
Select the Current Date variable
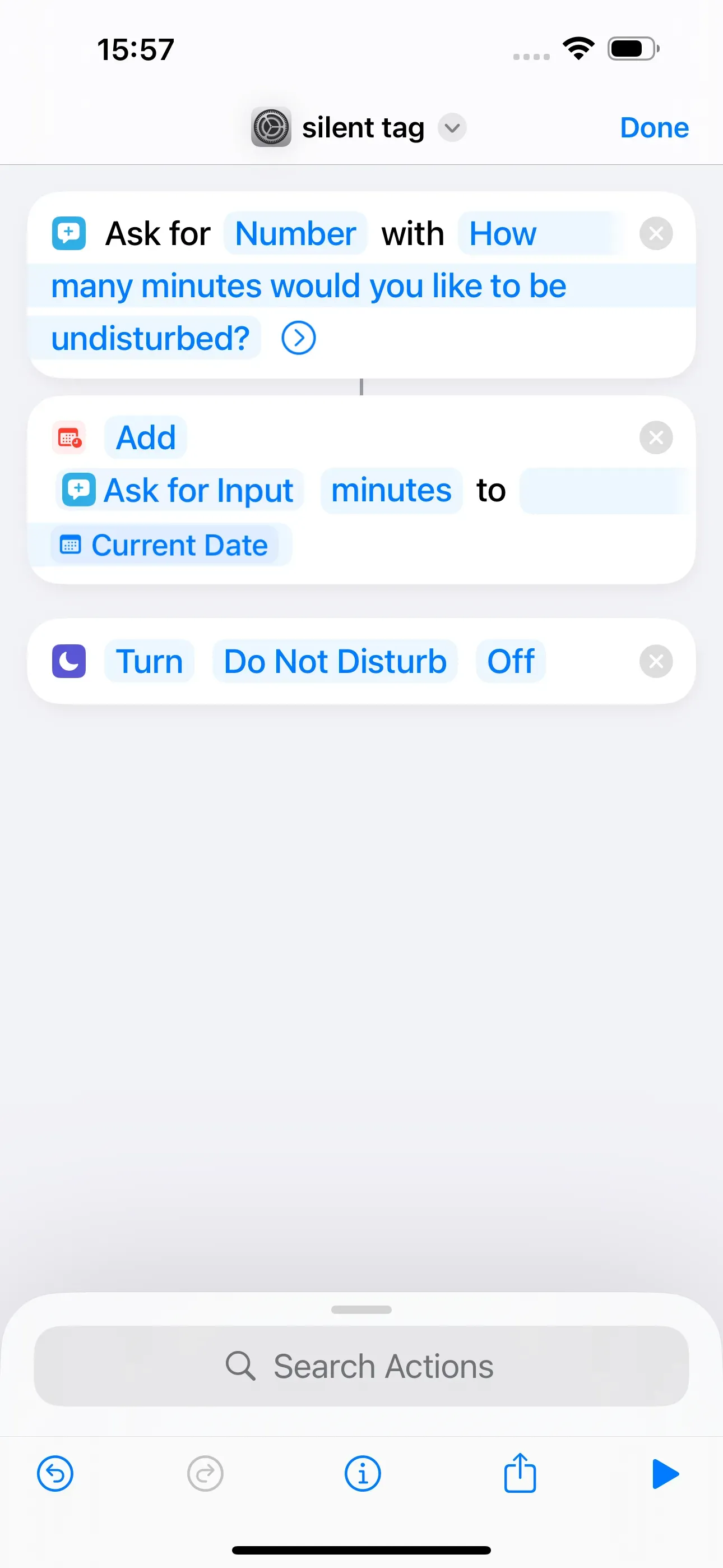(x=164, y=545)
